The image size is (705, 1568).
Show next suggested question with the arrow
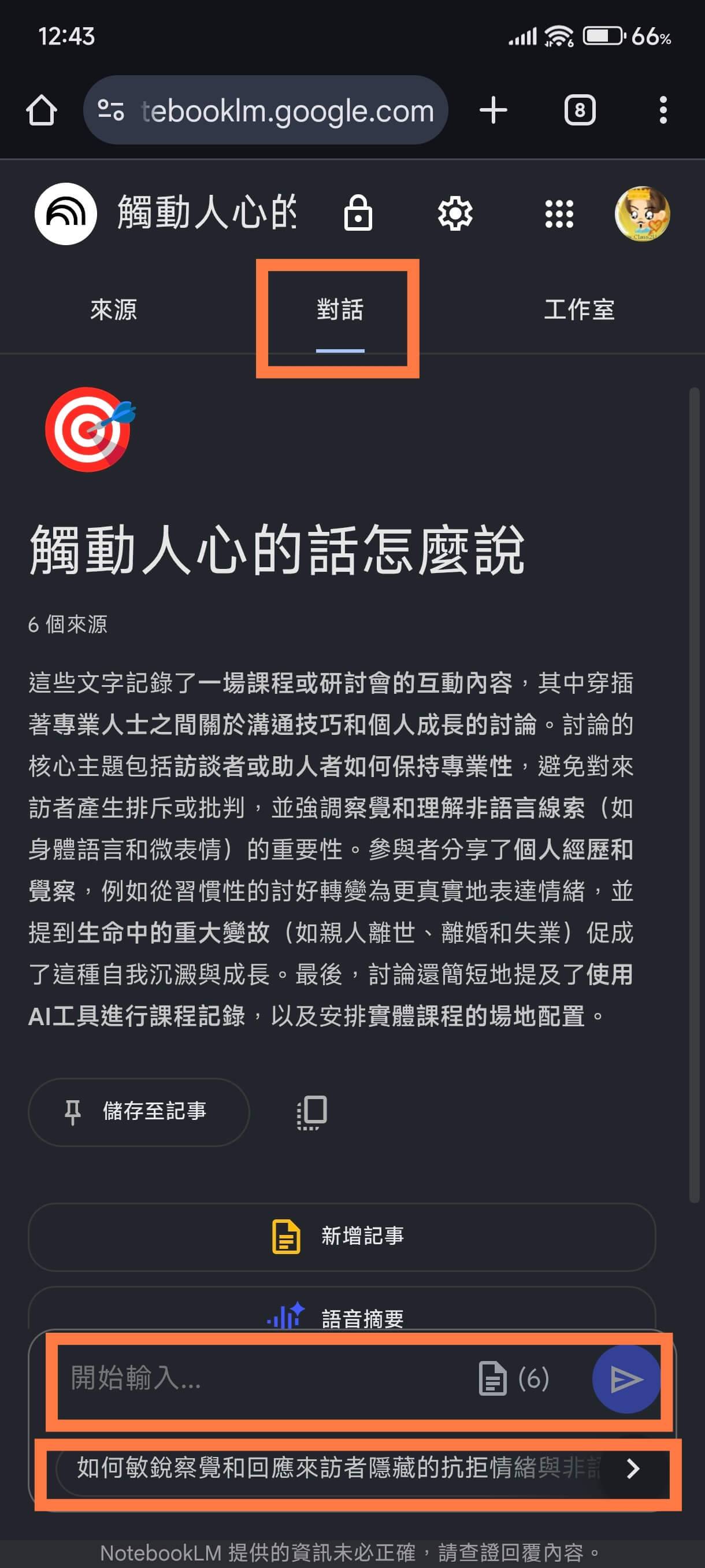633,1468
